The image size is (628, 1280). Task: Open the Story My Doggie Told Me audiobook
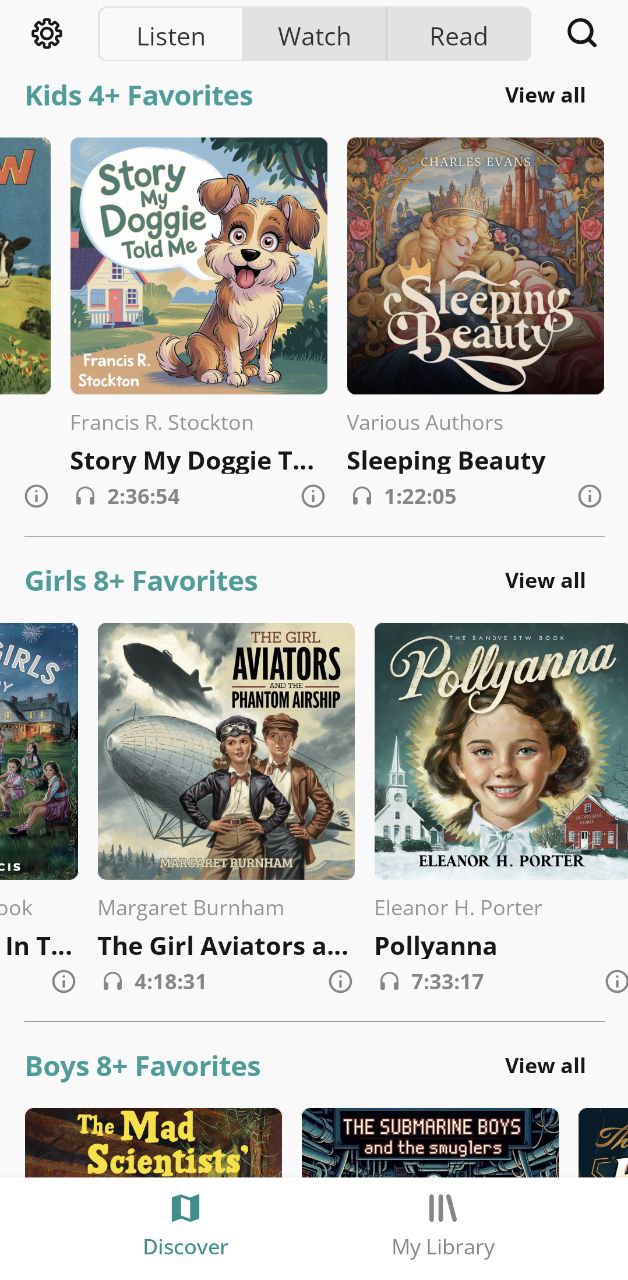[x=198, y=266]
